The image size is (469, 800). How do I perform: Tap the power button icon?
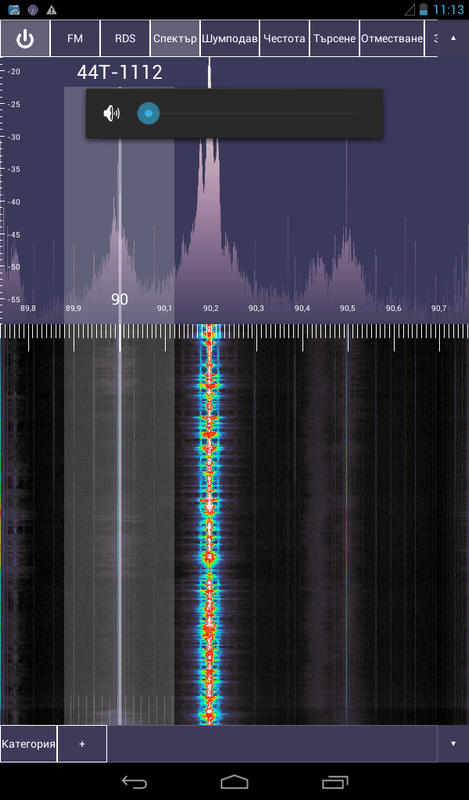[25, 39]
